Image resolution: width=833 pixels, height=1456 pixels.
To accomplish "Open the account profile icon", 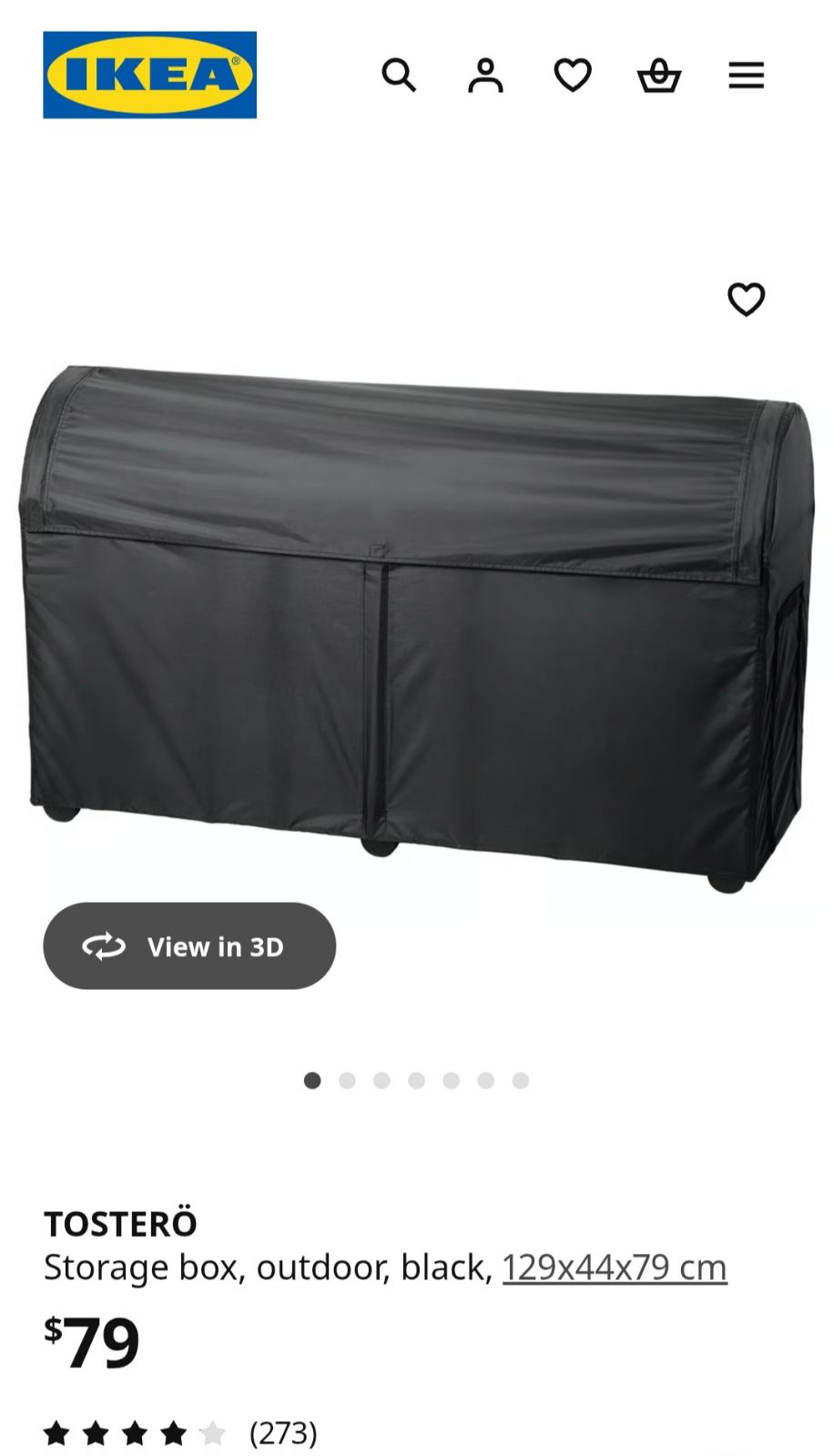I will coord(485,76).
